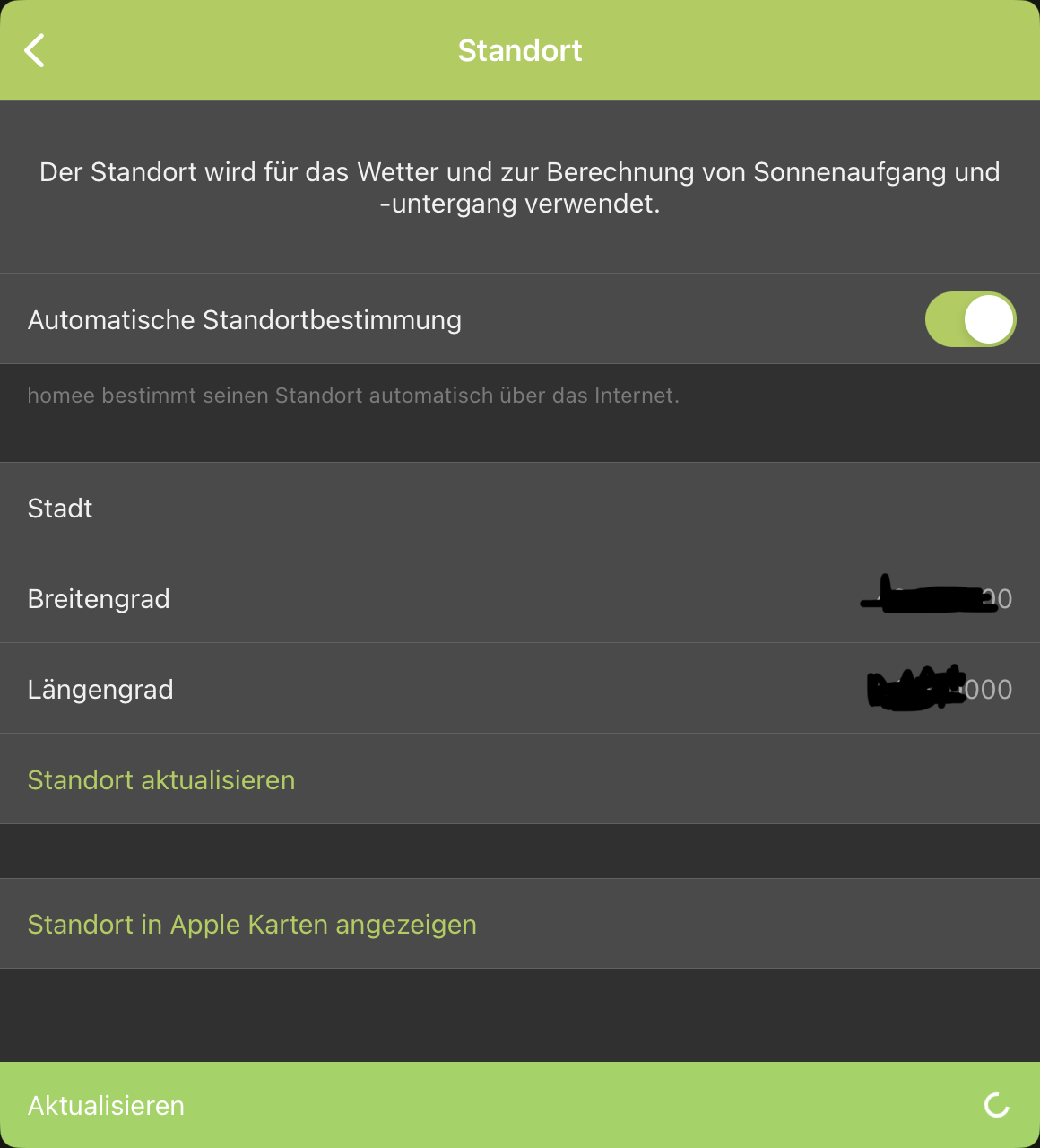Open Standort in Apple Karten angezeigen
Viewport: 1040px width, 1148px height.
tap(252, 925)
